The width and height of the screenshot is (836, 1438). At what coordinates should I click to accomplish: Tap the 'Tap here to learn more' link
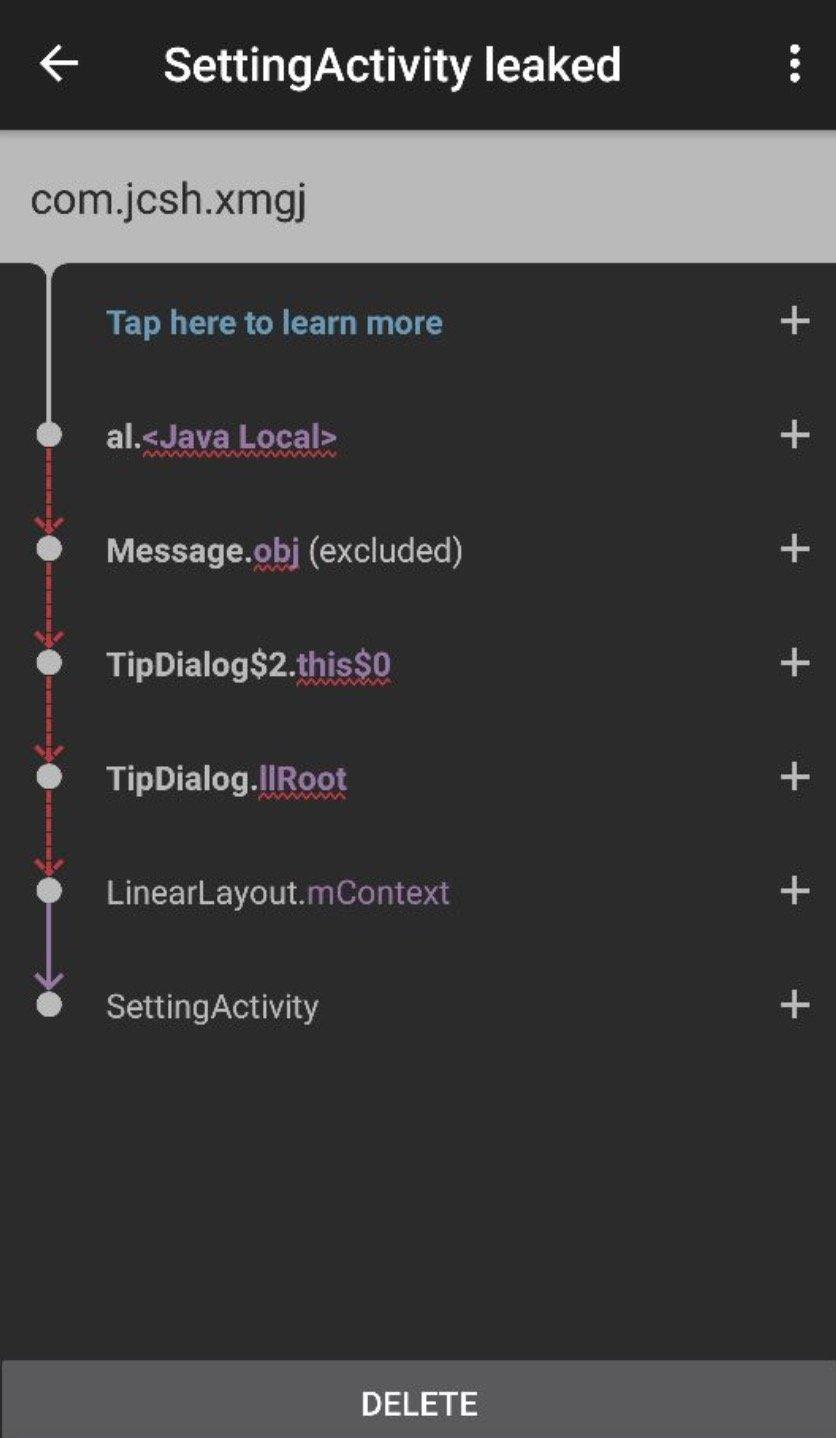pyautogui.click(x=274, y=323)
